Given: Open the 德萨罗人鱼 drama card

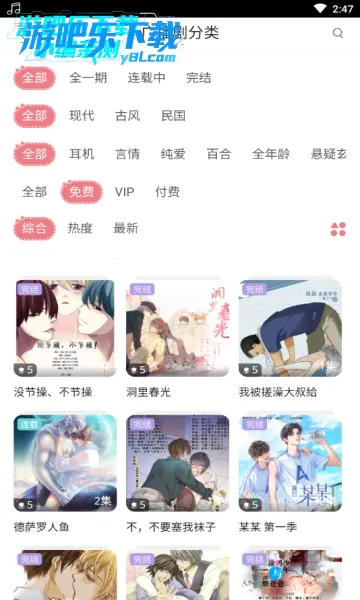Looking at the screenshot, I should [65, 473].
